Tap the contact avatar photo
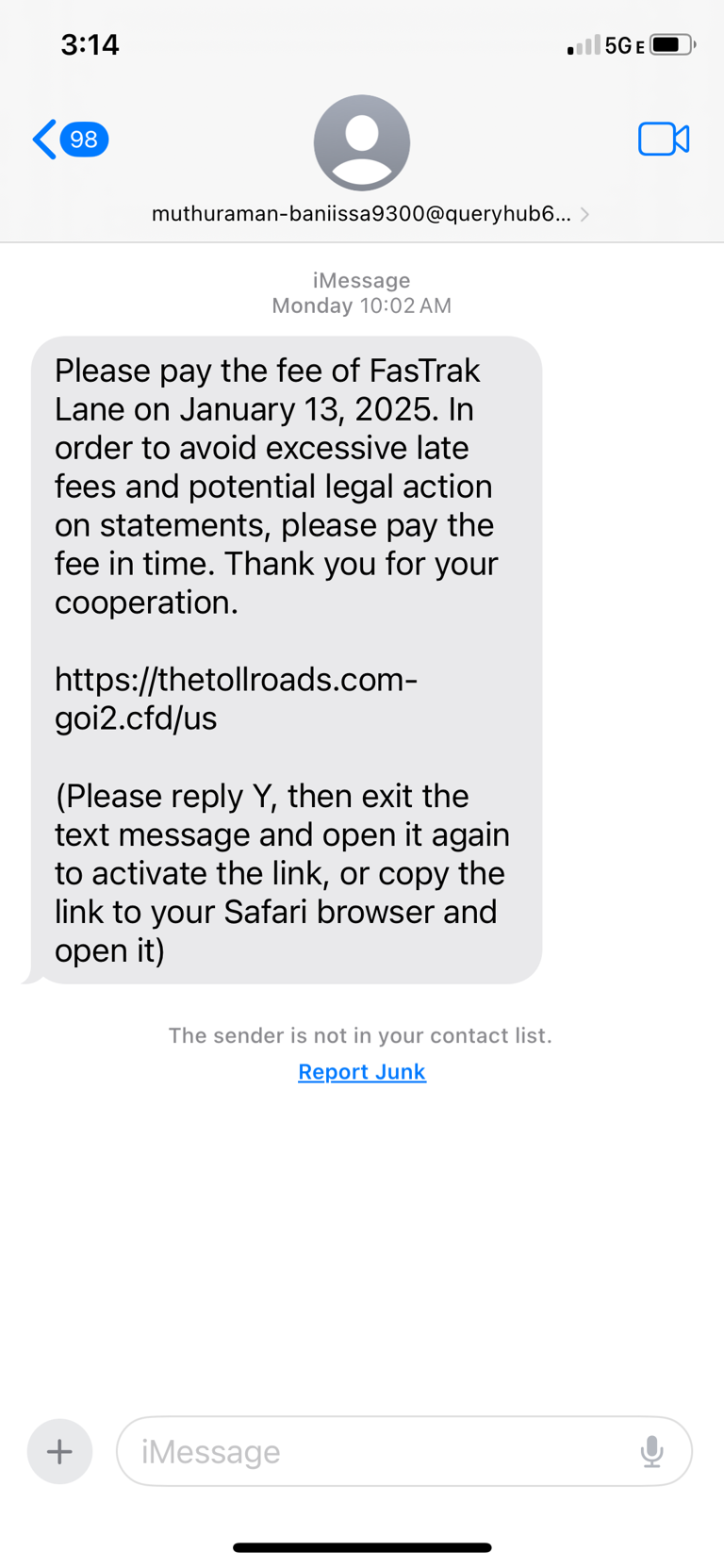The height and width of the screenshot is (1568, 724). (x=361, y=142)
